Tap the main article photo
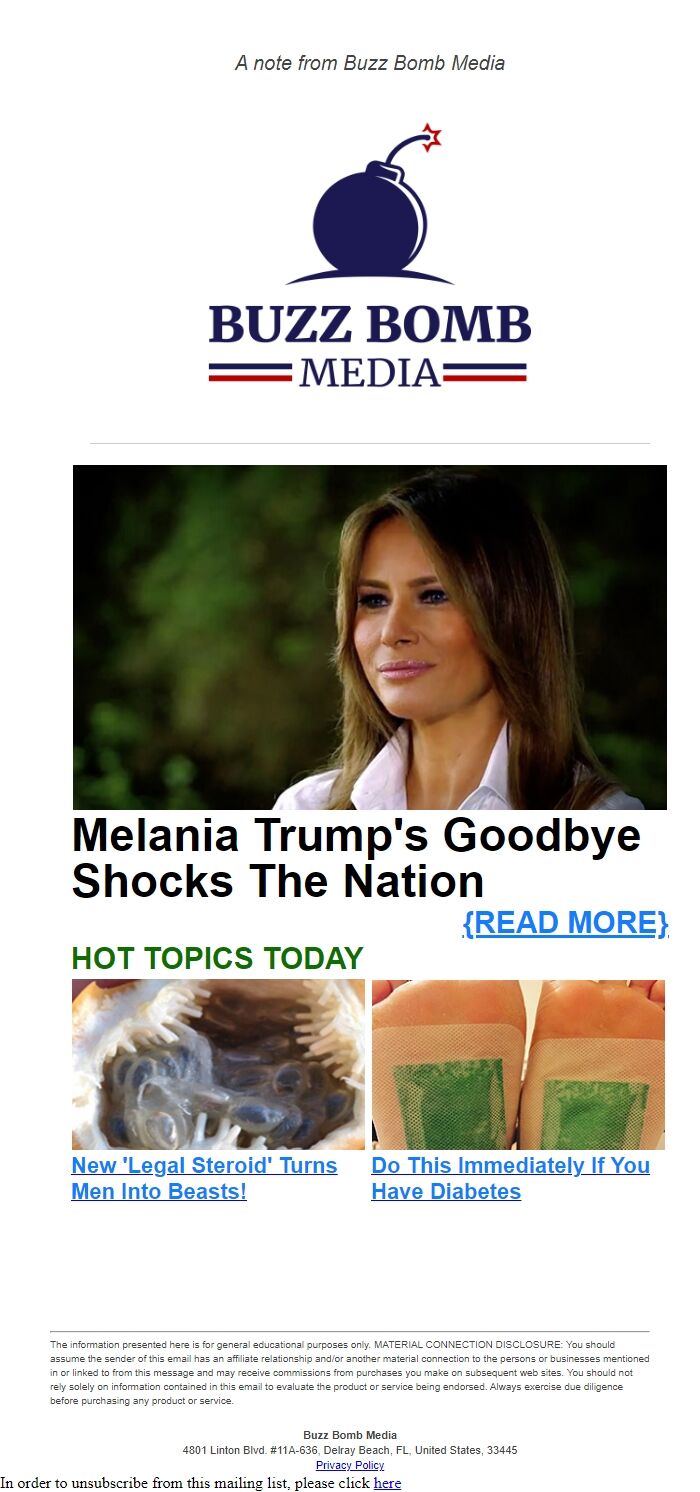 point(370,637)
